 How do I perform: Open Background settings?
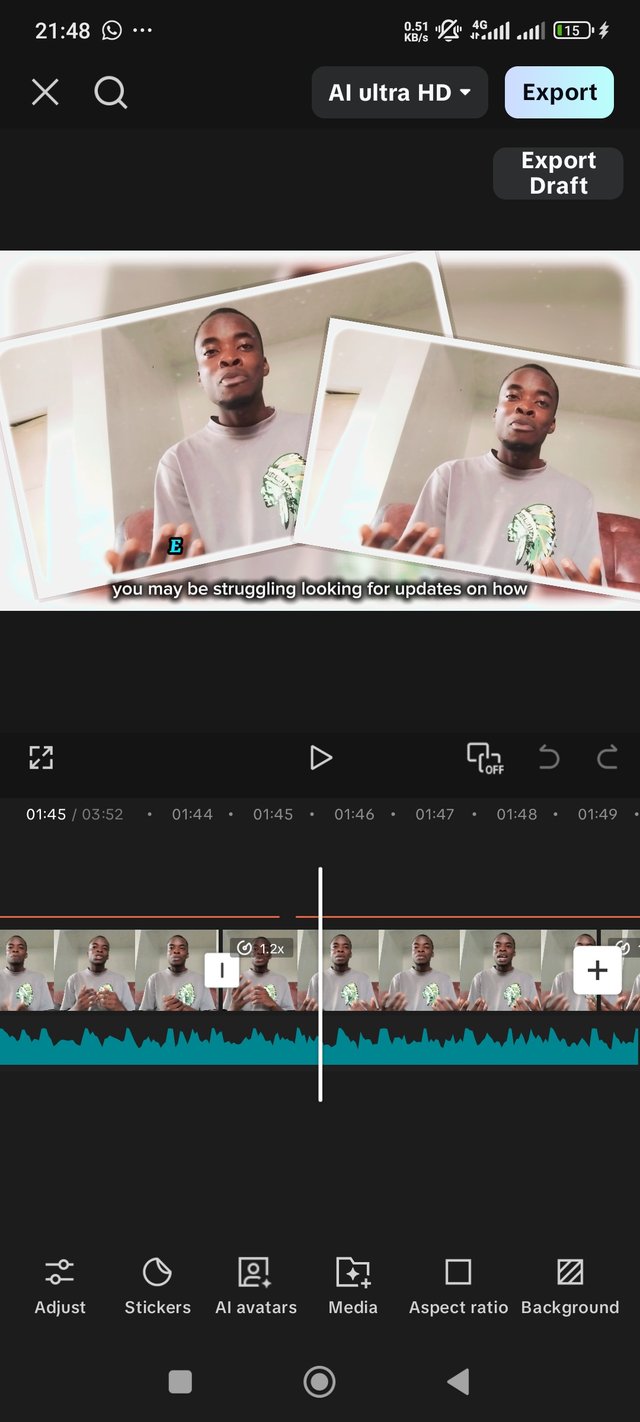point(570,1286)
